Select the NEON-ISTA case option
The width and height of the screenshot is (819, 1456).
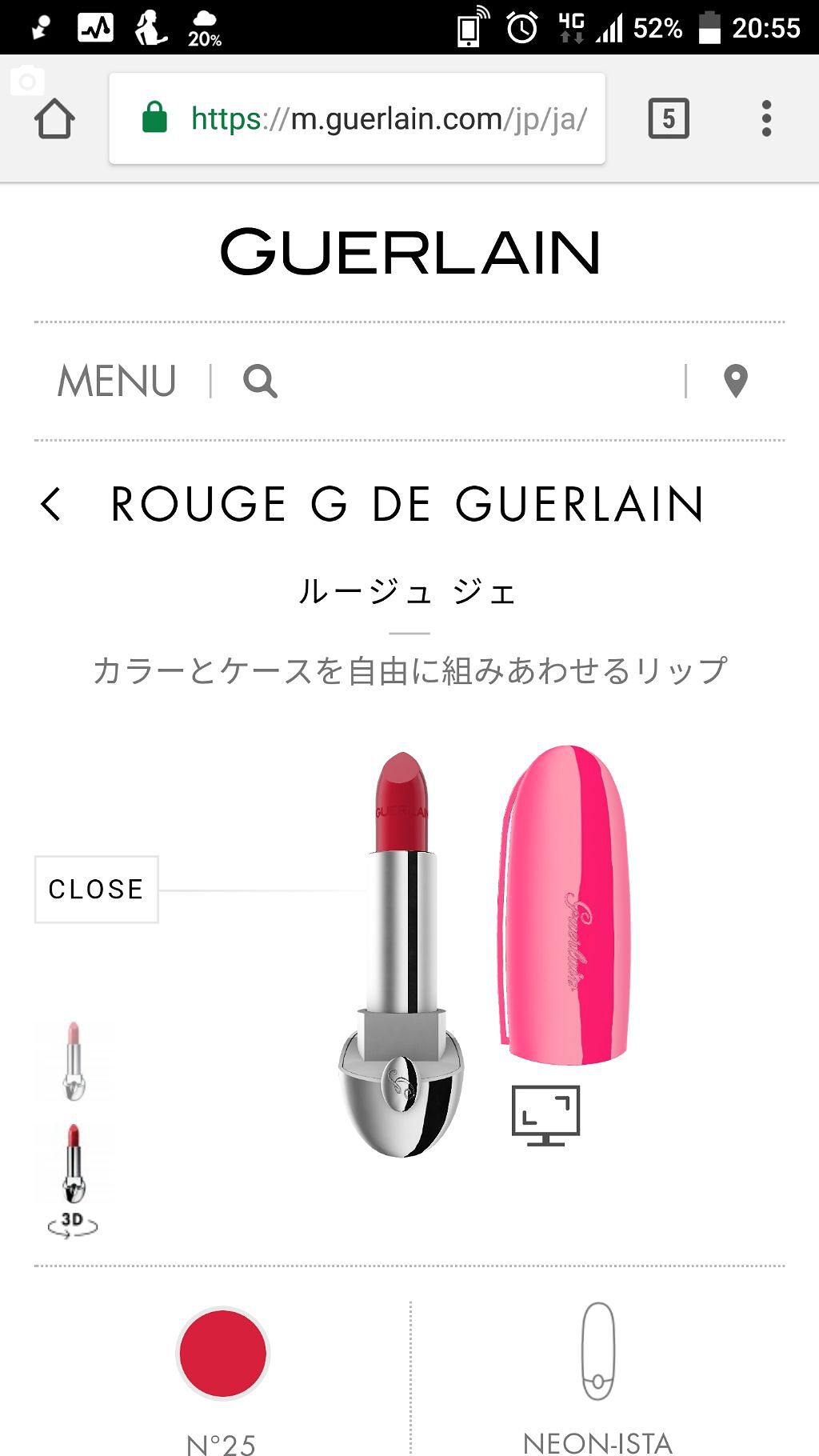click(x=597, y=1377)
